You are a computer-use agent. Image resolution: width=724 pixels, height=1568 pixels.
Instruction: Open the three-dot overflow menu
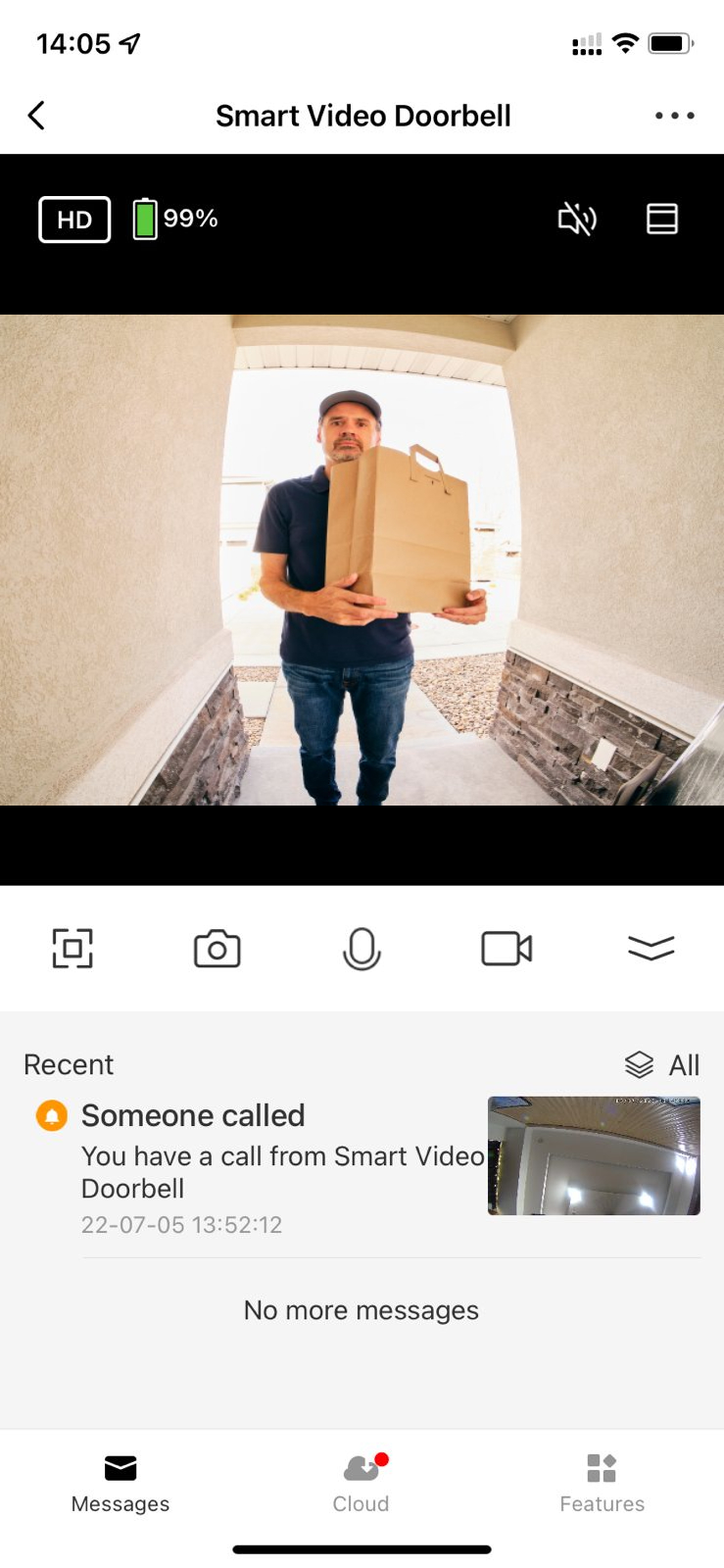coord(674,116)
